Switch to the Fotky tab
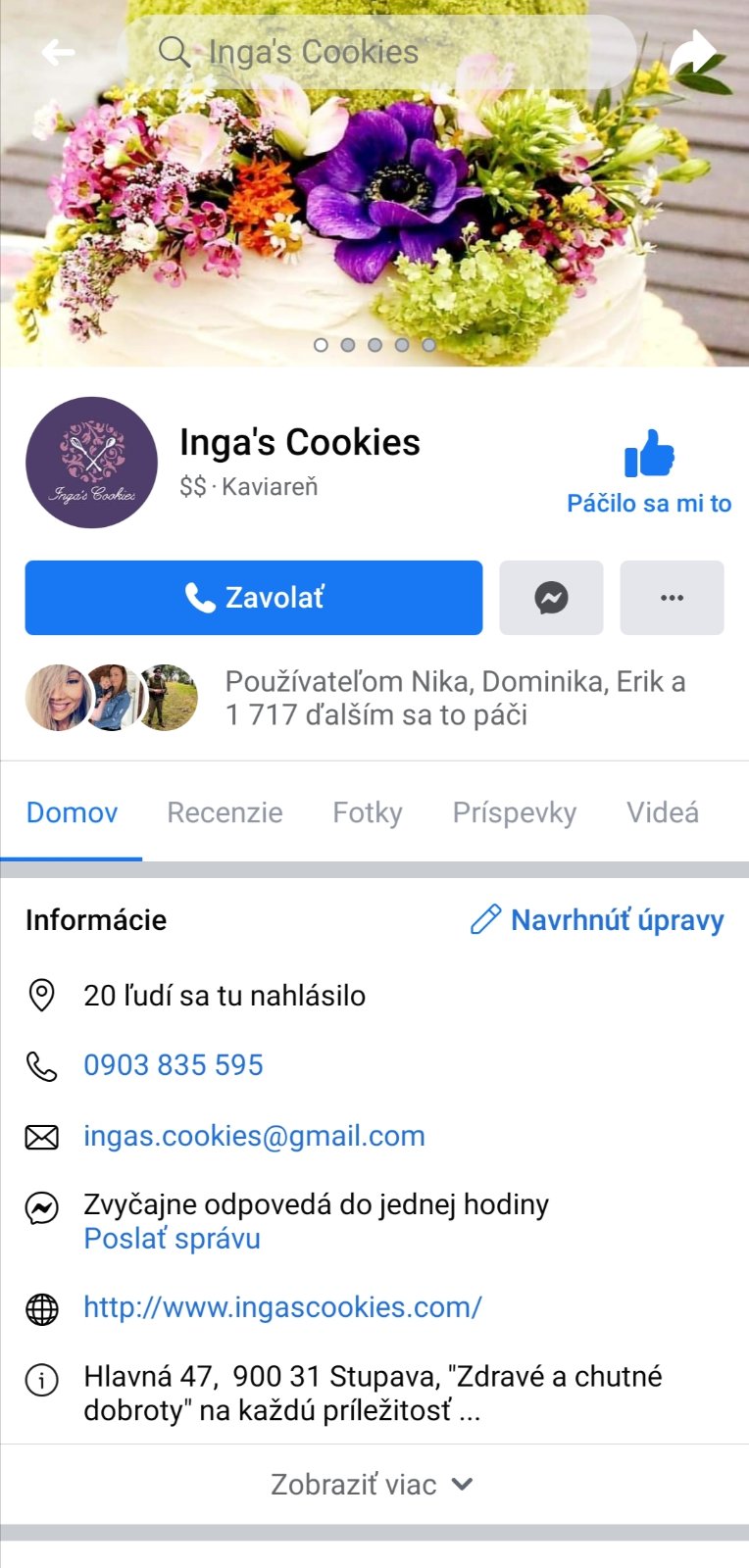Screen dimensions: 749x1568 click(x=368, y=812)
